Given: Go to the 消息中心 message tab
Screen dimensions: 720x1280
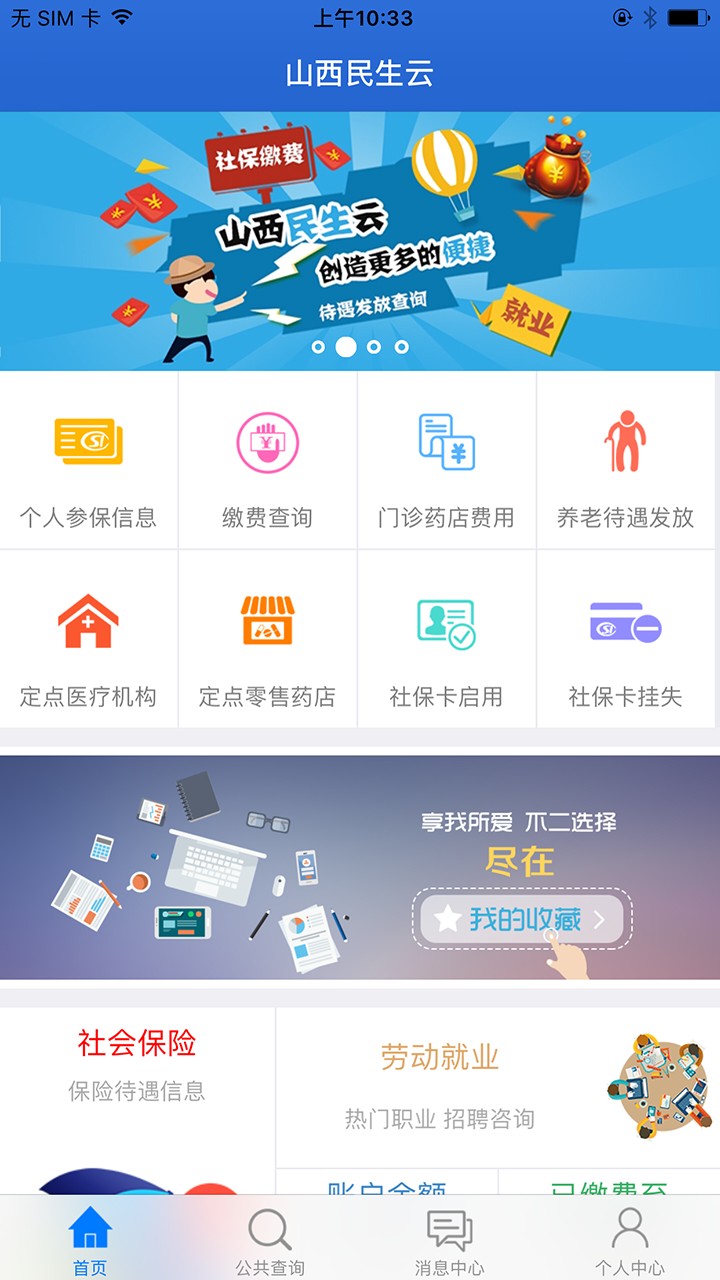Looking at the screenshot, I should [450, 1240].
